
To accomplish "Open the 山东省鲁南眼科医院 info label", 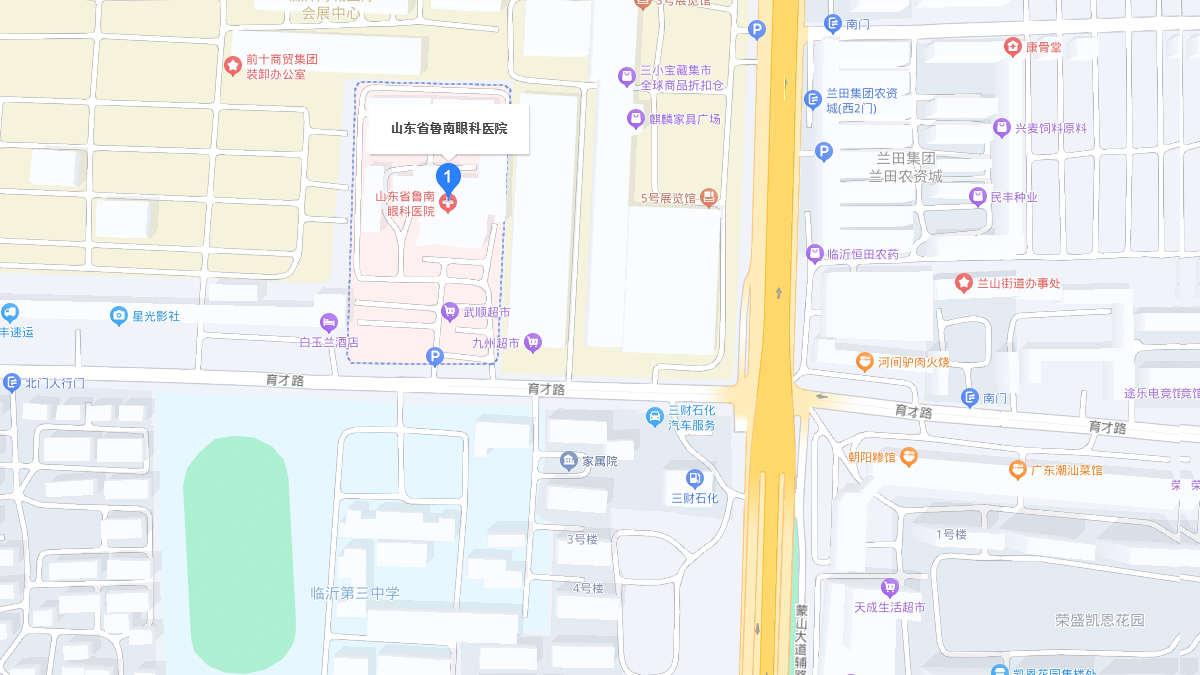I will pyautogui.click(x=449, y=128).
